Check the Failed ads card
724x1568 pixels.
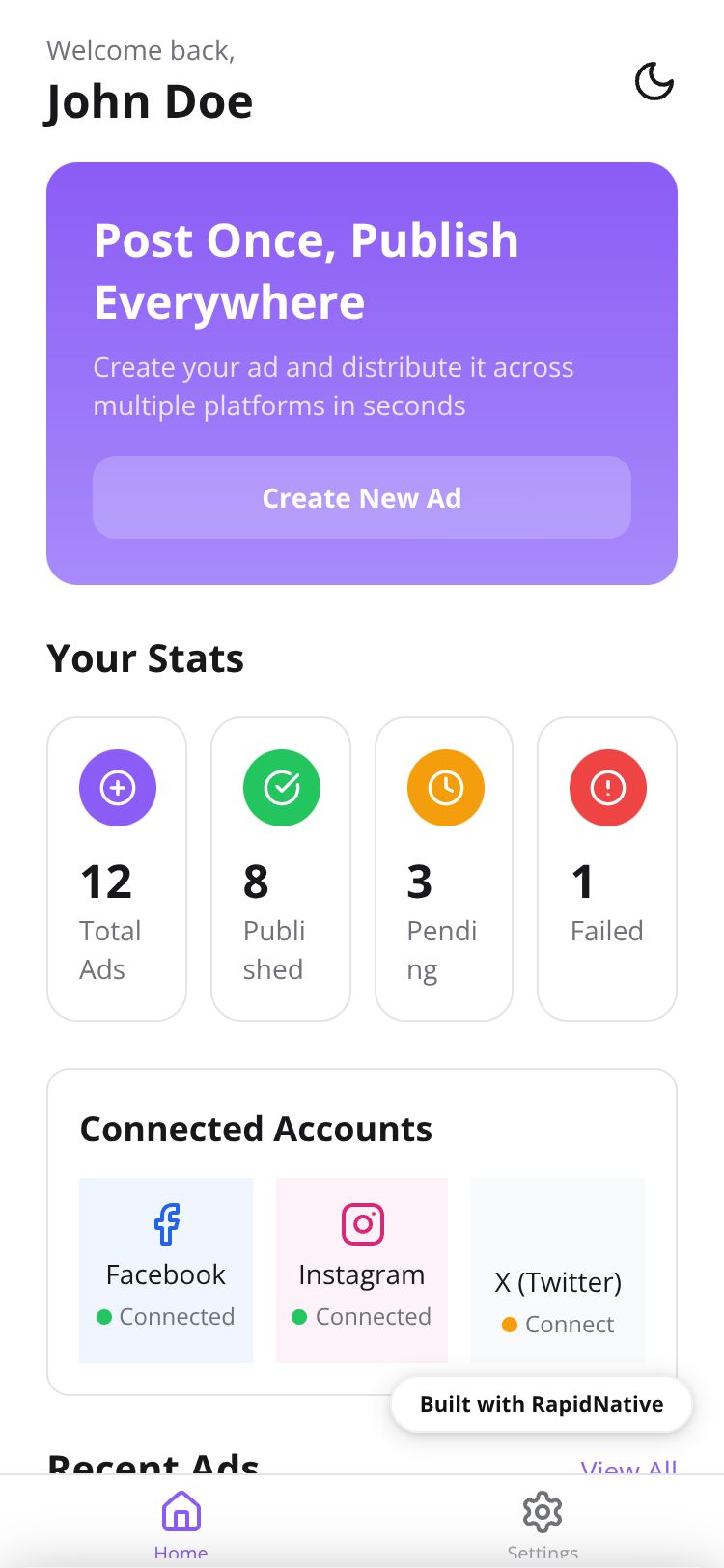607,868
